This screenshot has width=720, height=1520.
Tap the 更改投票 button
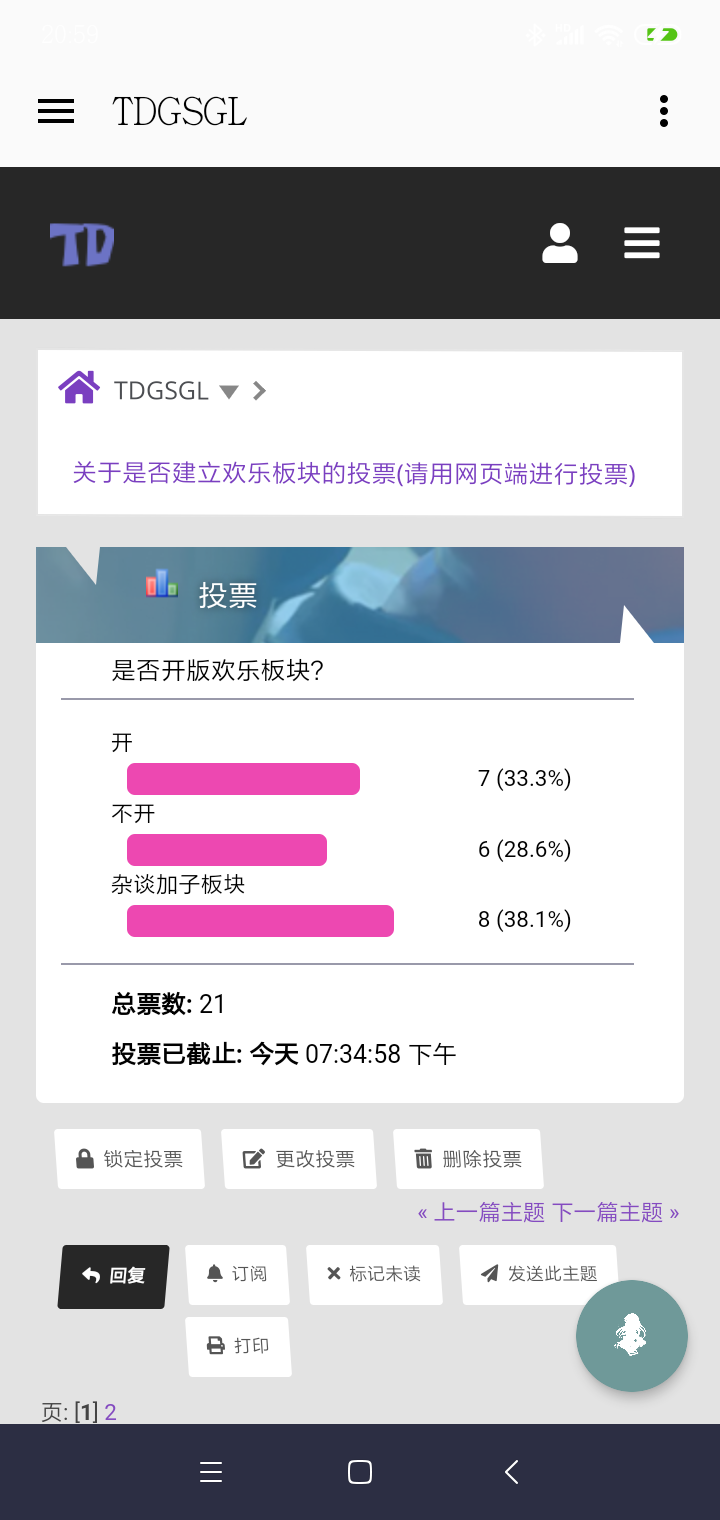(x=298, y=1159)
